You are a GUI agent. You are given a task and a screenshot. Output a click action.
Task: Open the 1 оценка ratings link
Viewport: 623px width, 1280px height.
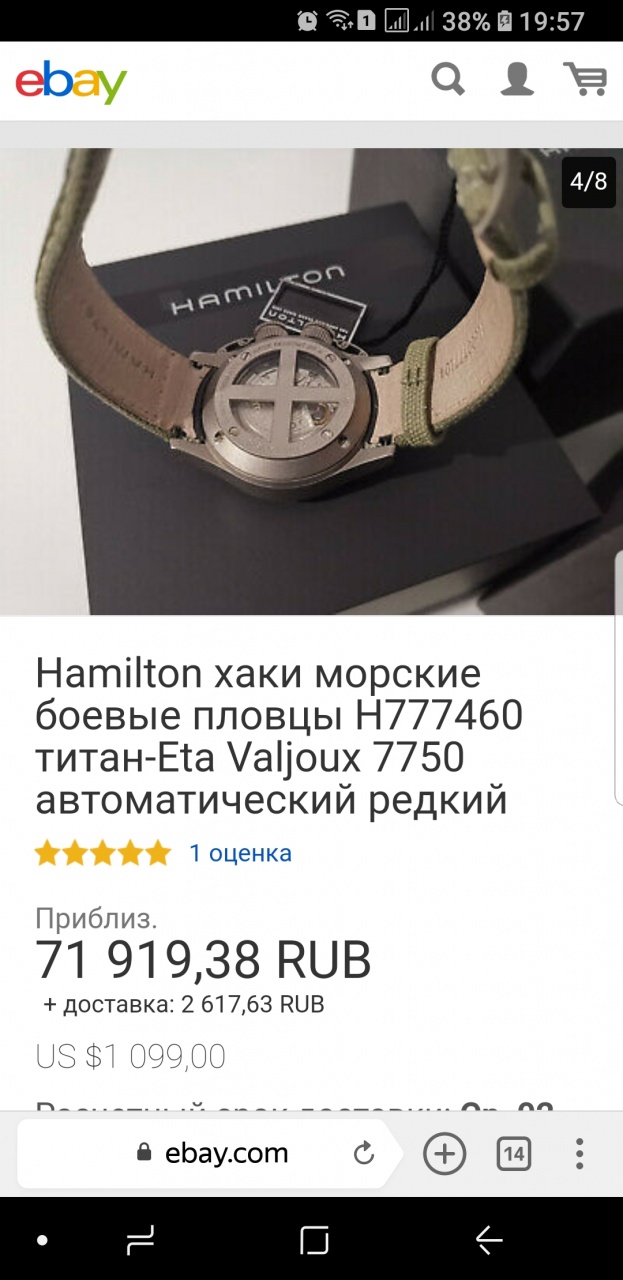coord(241,853)
